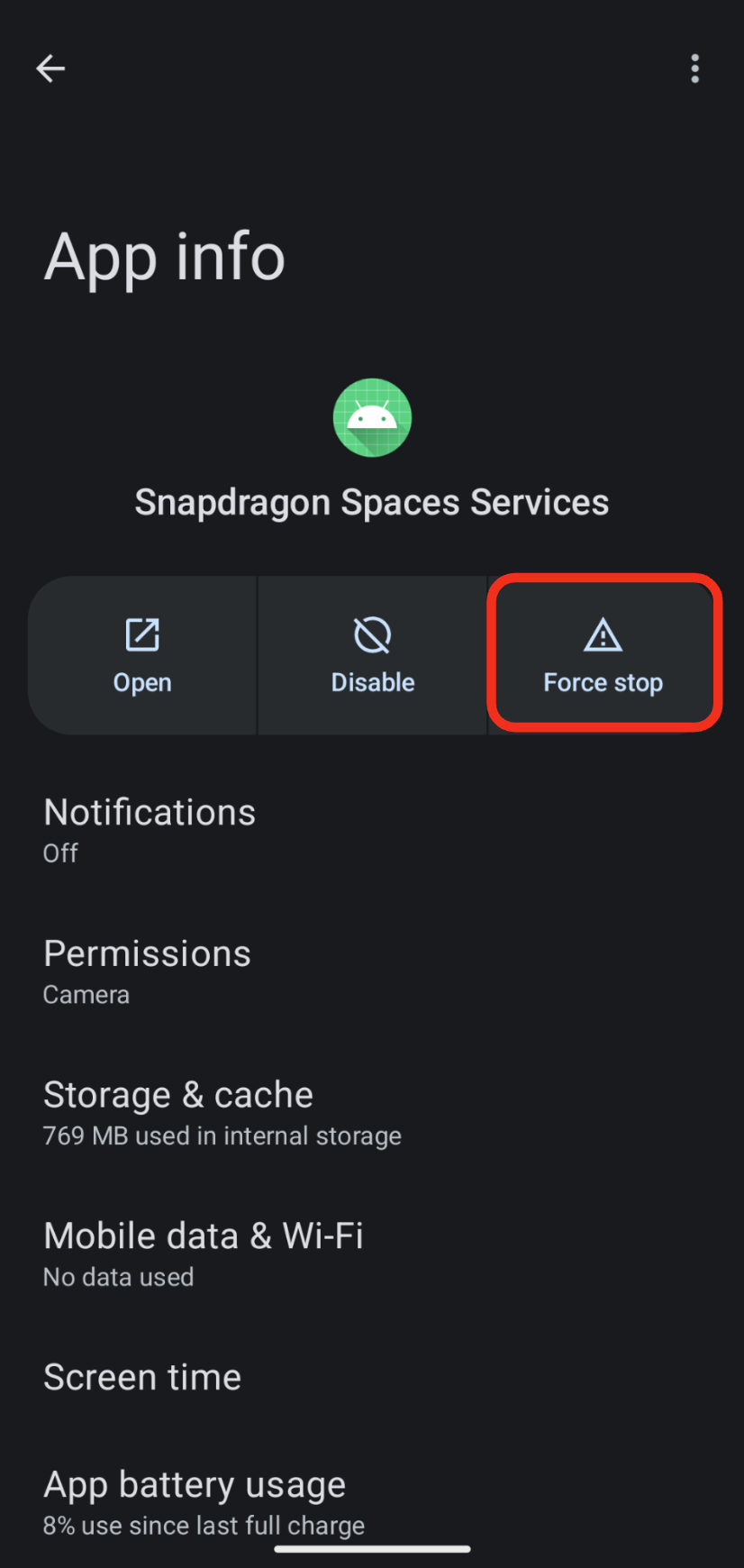
Task: Open Notifications settings
Action: pos(372,830)
